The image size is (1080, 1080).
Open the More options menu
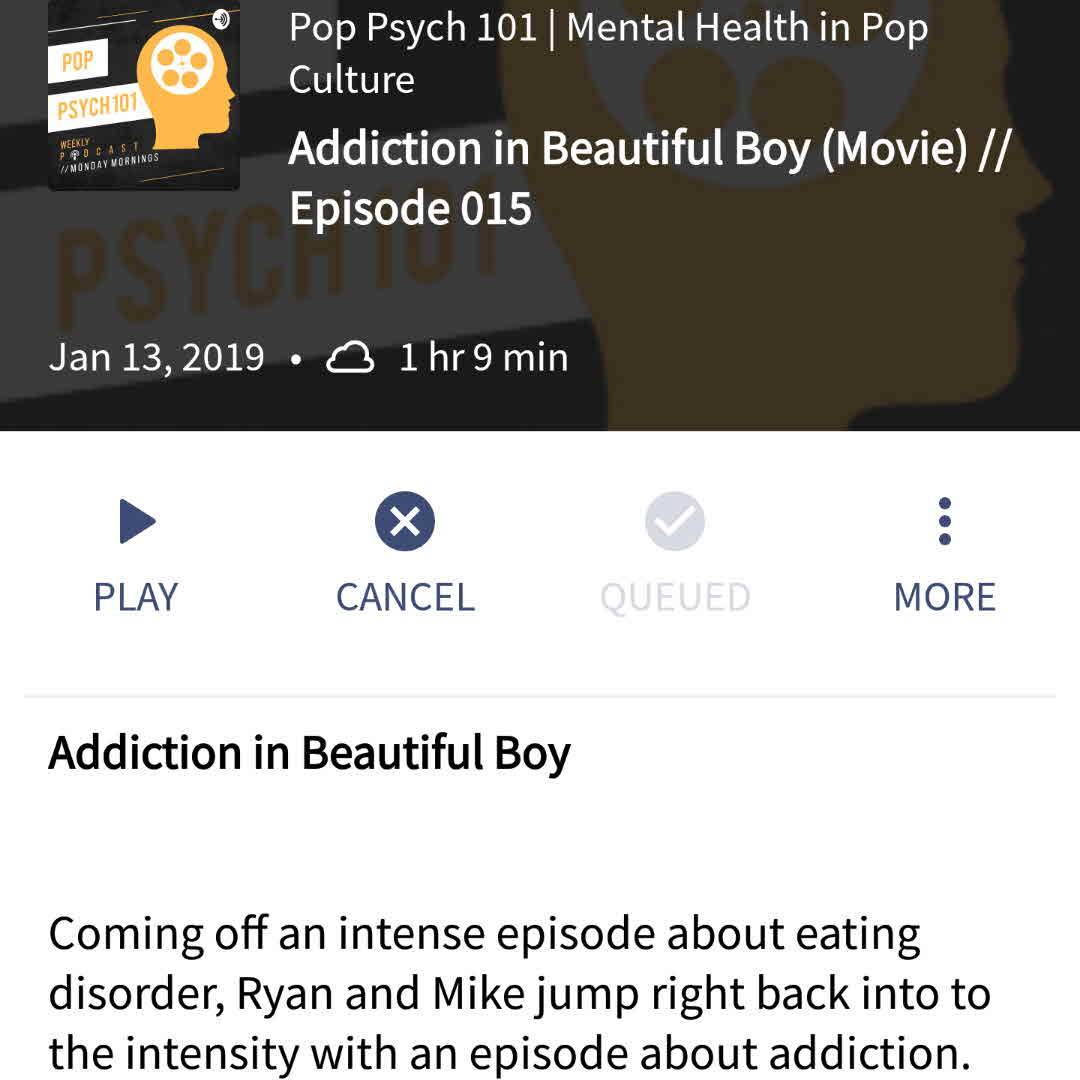coord(944,553)
